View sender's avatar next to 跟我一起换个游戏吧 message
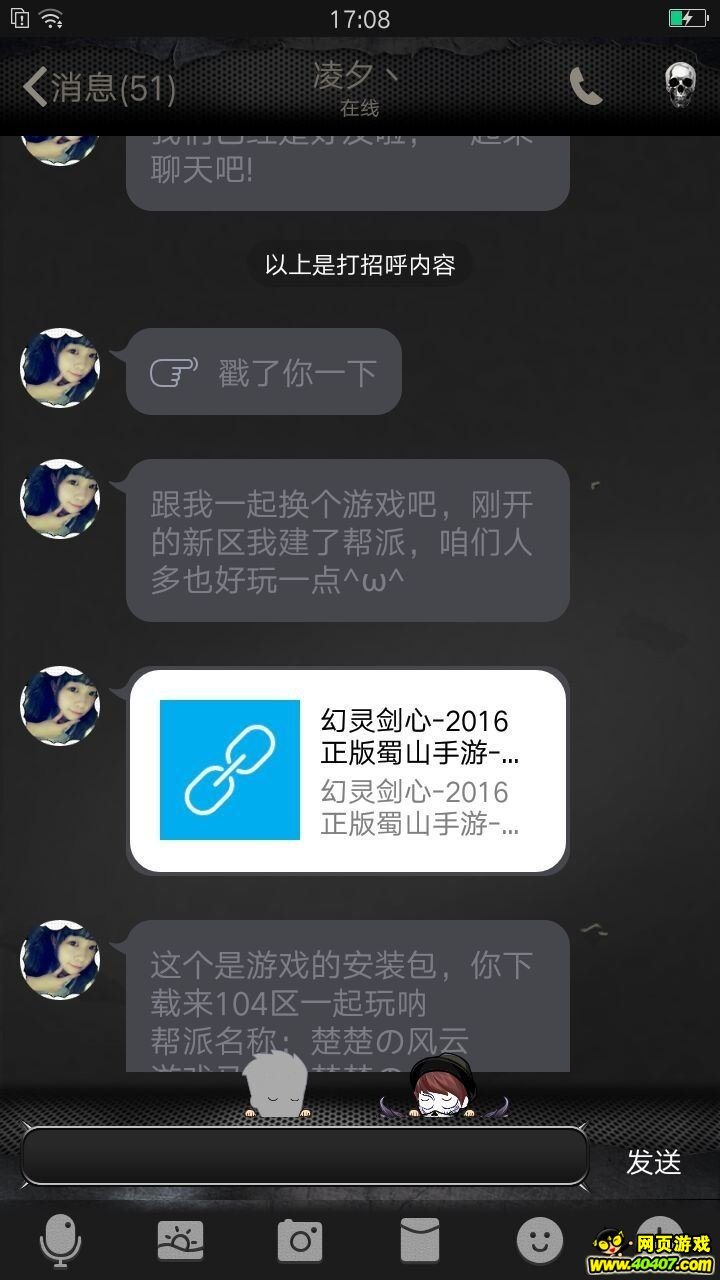Image resolution: width=720 pixels, height=1280 pixels. pos(60,498)
